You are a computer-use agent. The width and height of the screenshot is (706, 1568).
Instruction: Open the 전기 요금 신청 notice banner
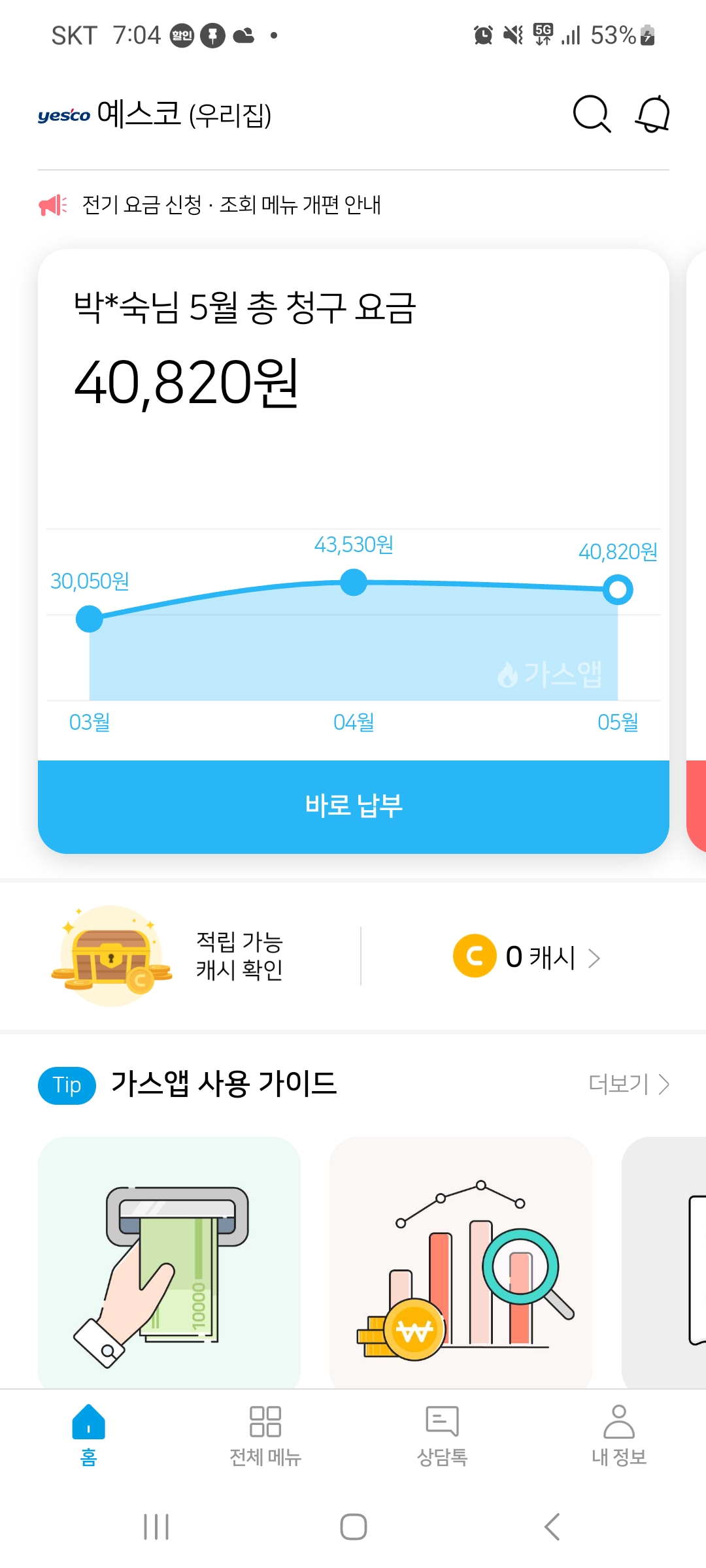[231, 205]
